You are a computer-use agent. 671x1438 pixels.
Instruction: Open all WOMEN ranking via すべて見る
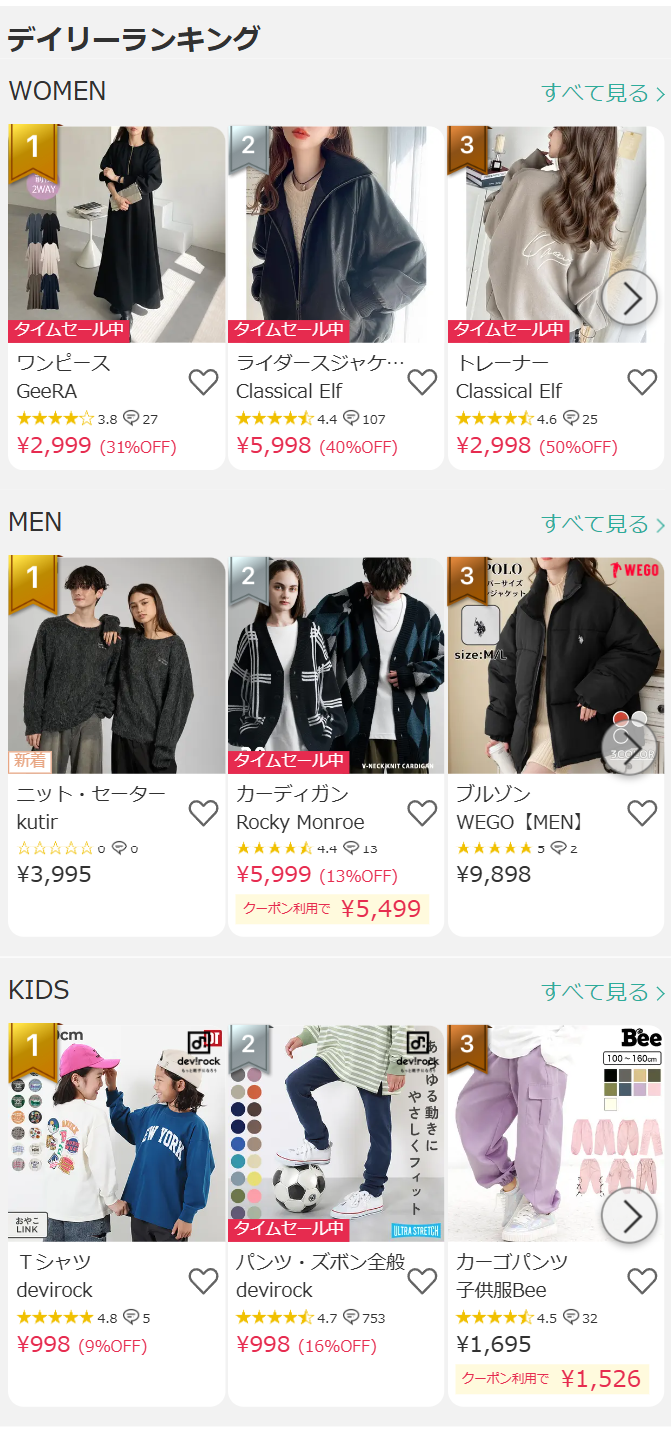603,93
